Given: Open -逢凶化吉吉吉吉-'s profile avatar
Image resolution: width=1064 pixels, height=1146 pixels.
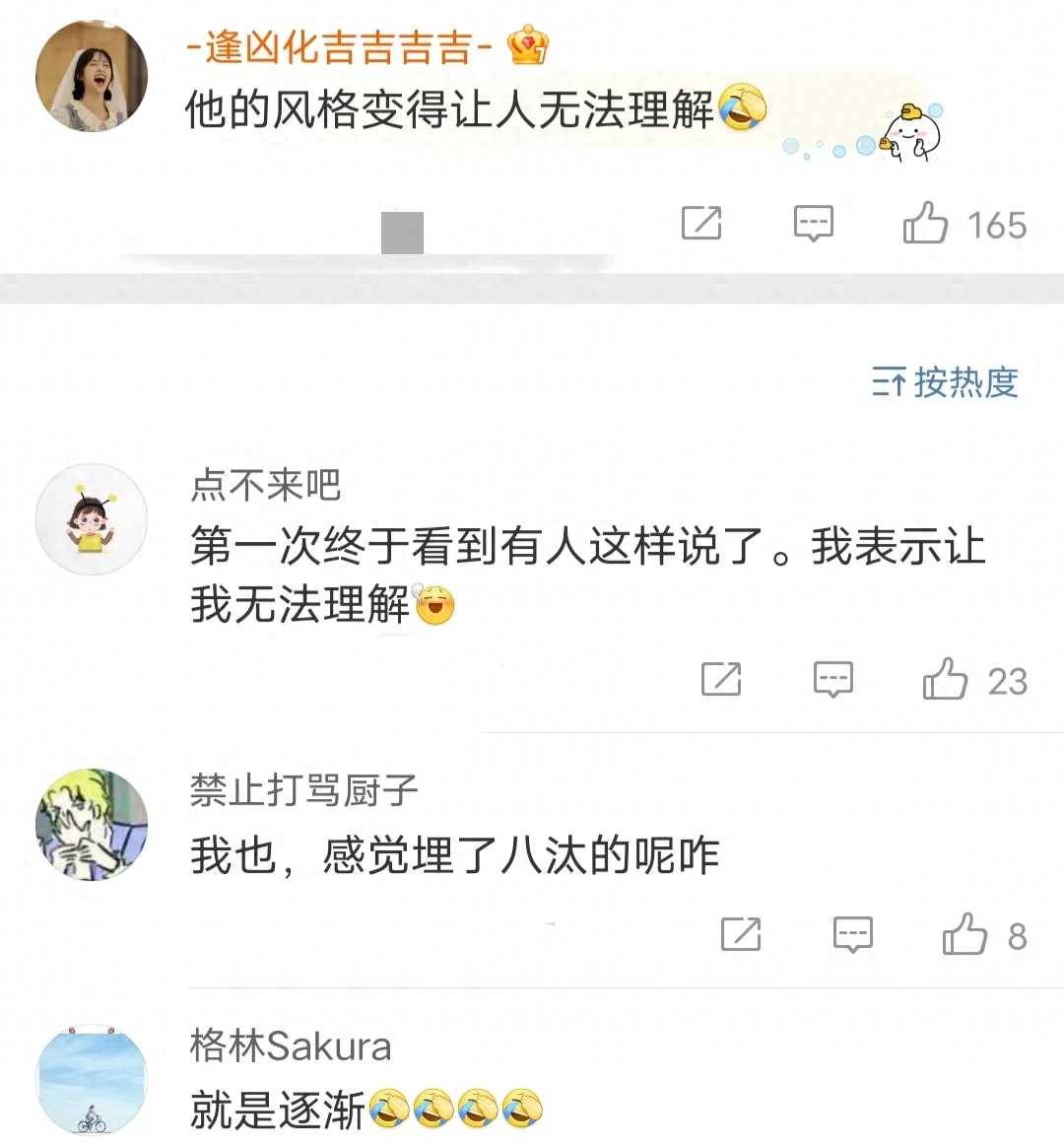Looking at the screenshot, I should pyautogui.click(x=92, y=76).
